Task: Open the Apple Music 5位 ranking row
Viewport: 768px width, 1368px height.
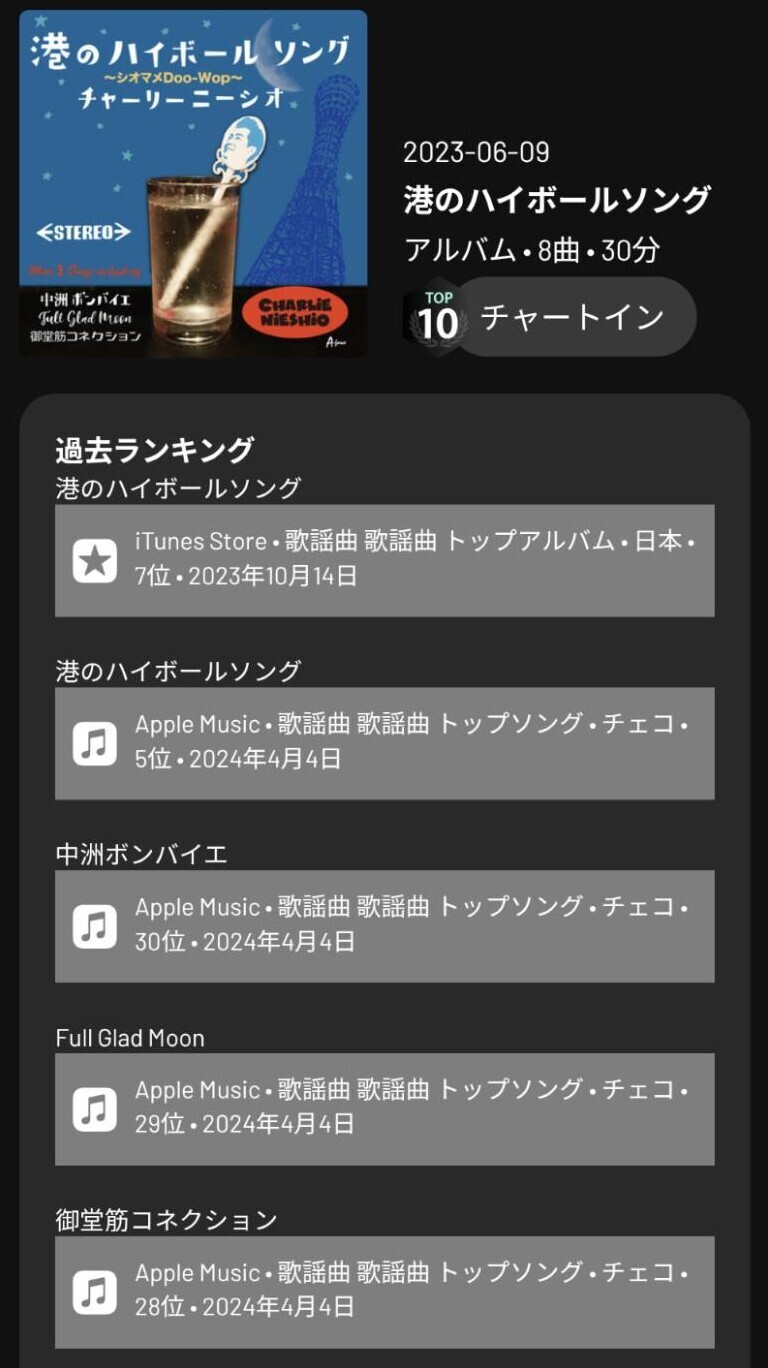Action: pyautogui.click(x=385, y=743)
